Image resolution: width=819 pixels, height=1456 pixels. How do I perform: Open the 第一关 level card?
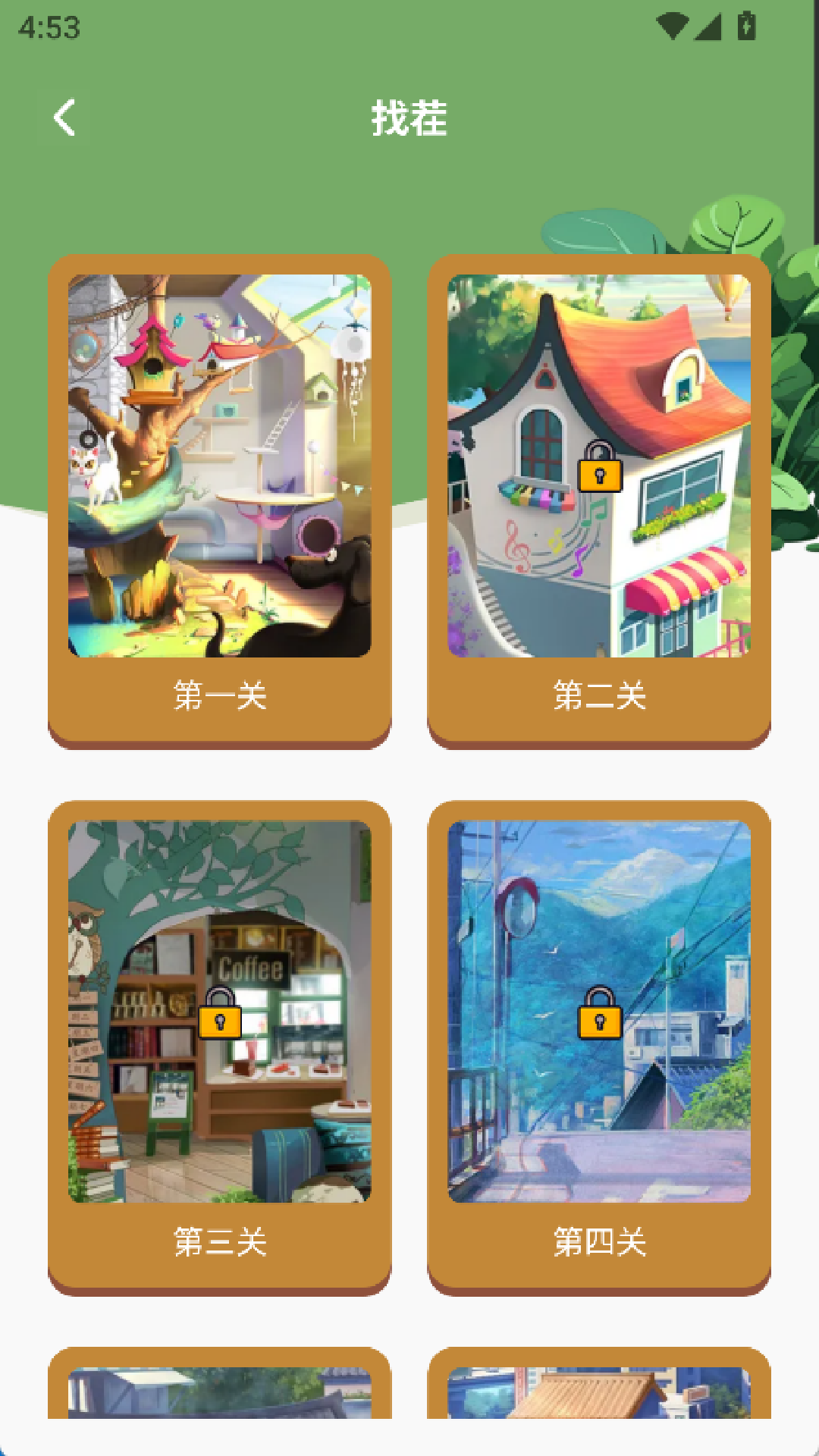coord(220,501)
